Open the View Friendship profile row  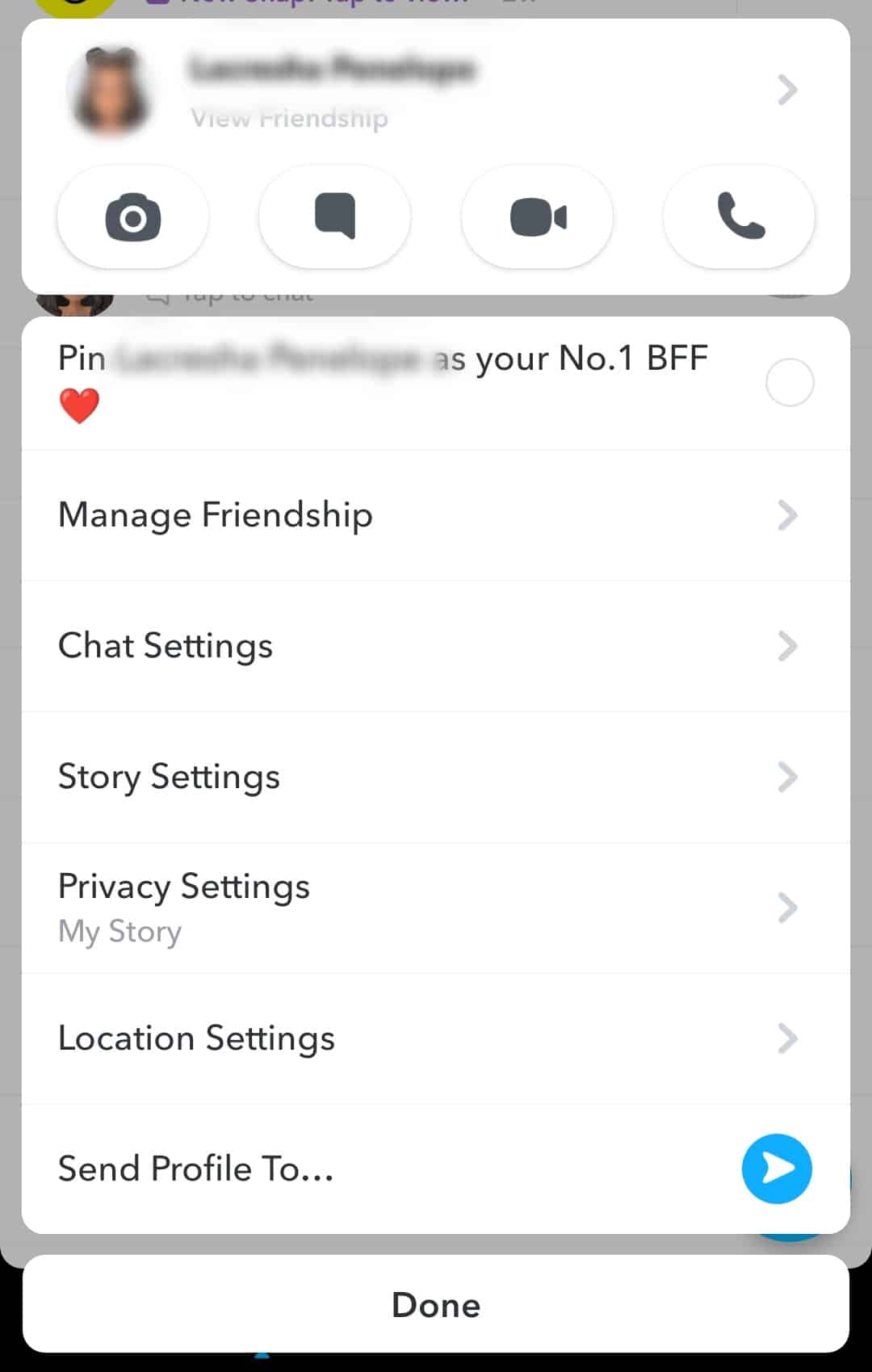(x=436, y=90)
